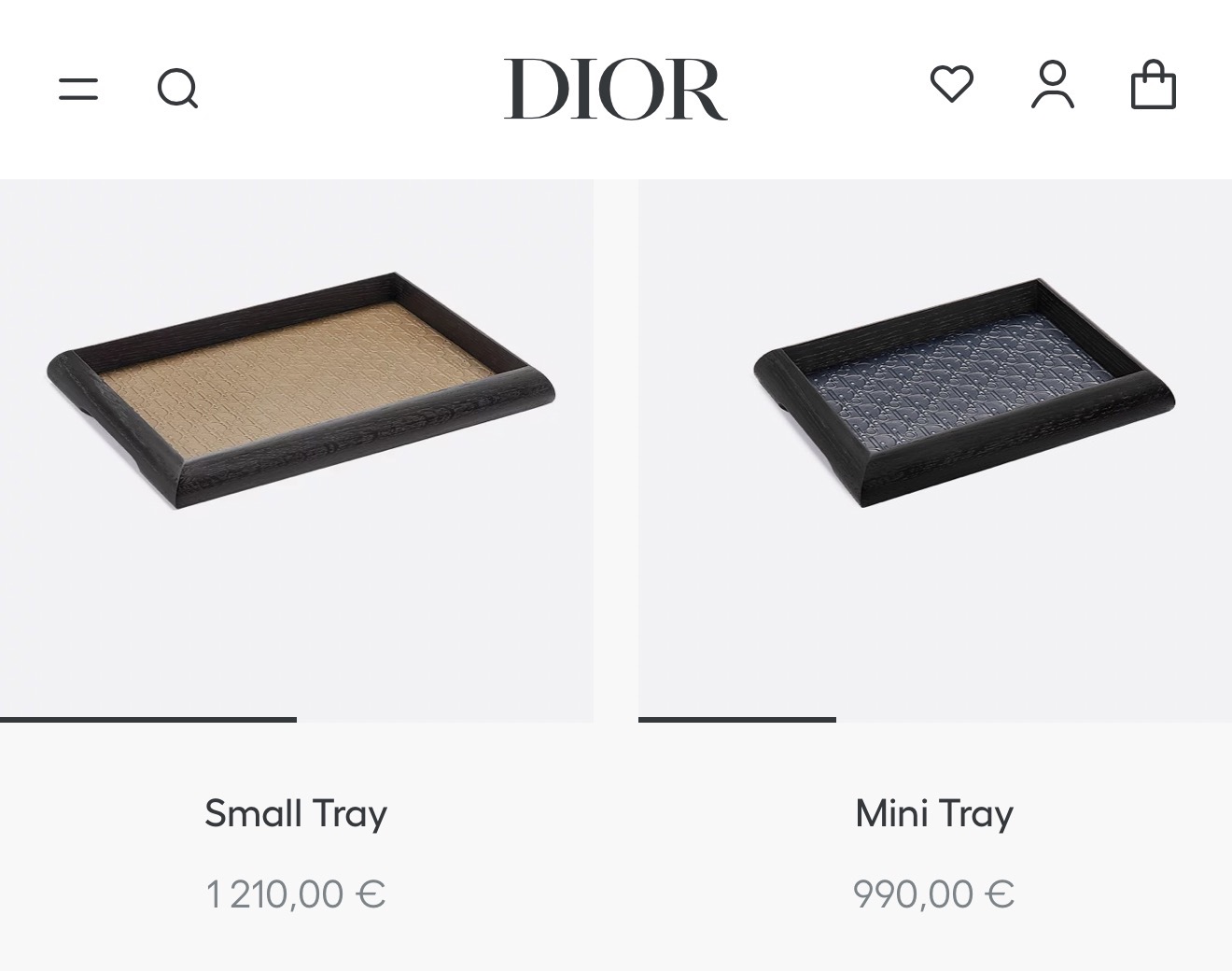The height and width of the screenshot is (971, 1232).
Task: View the shopping bag
Action: [x=1153, y=86]
